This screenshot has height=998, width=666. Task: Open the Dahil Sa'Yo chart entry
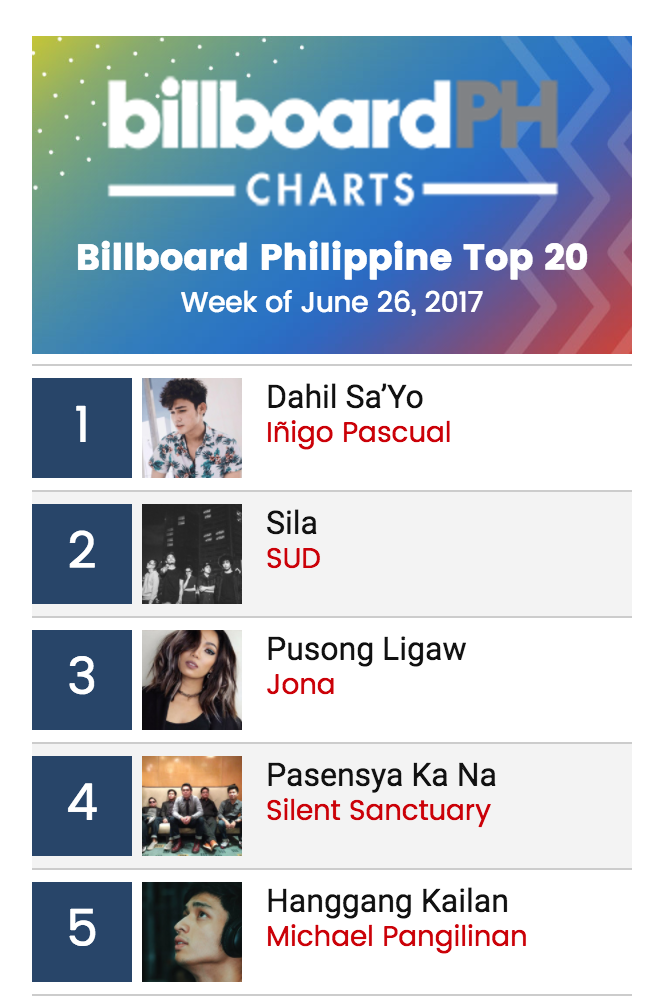(x=344, y=397)
